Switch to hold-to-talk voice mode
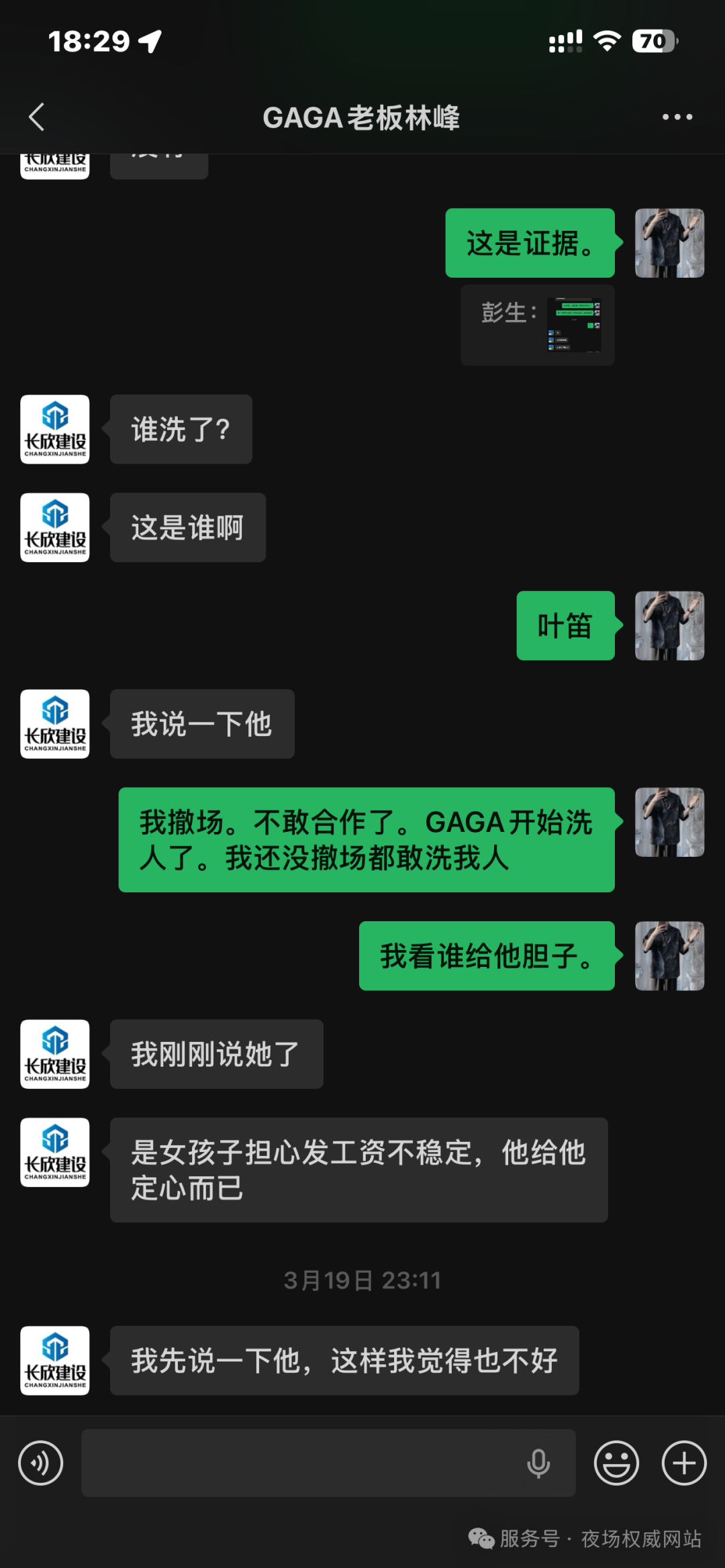The height and width of the screenshot is (1568, 725). point(41,1463)
